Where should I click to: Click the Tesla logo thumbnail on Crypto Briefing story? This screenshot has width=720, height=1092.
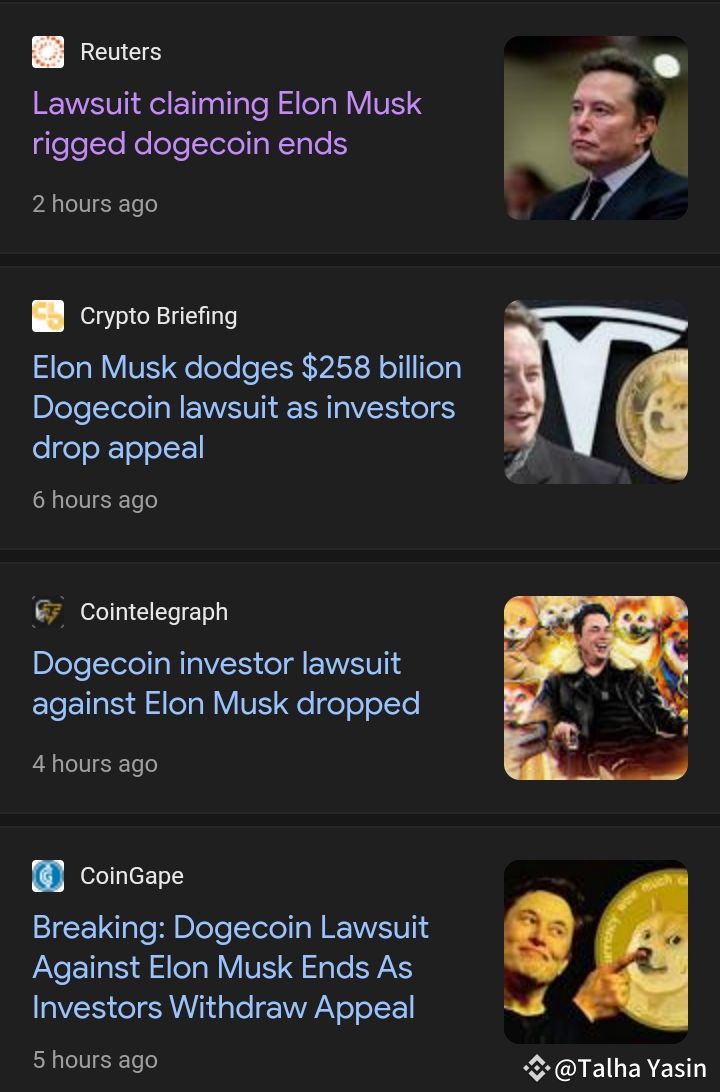pyautogui.click(x=596, y=391)
